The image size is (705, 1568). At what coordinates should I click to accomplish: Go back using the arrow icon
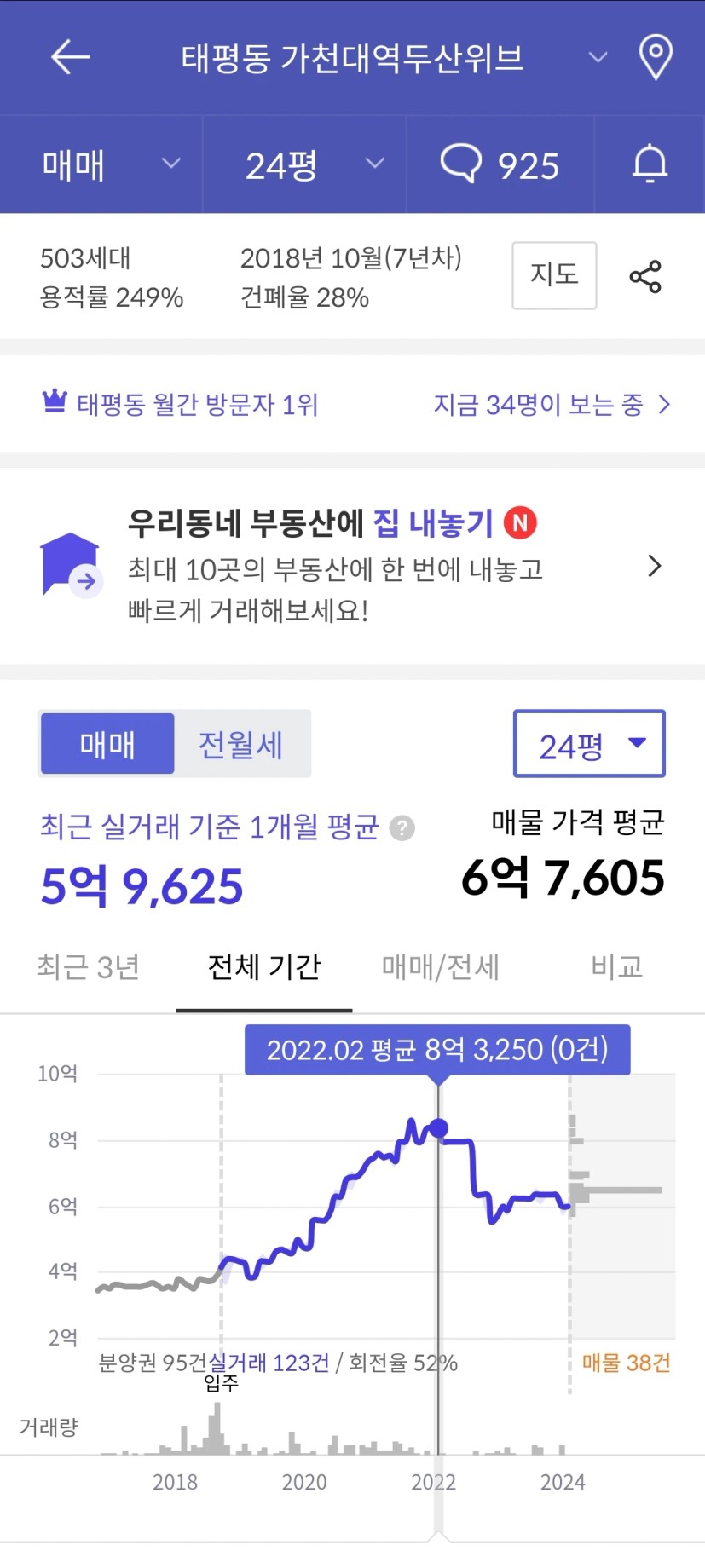click(x=71, y=57)
